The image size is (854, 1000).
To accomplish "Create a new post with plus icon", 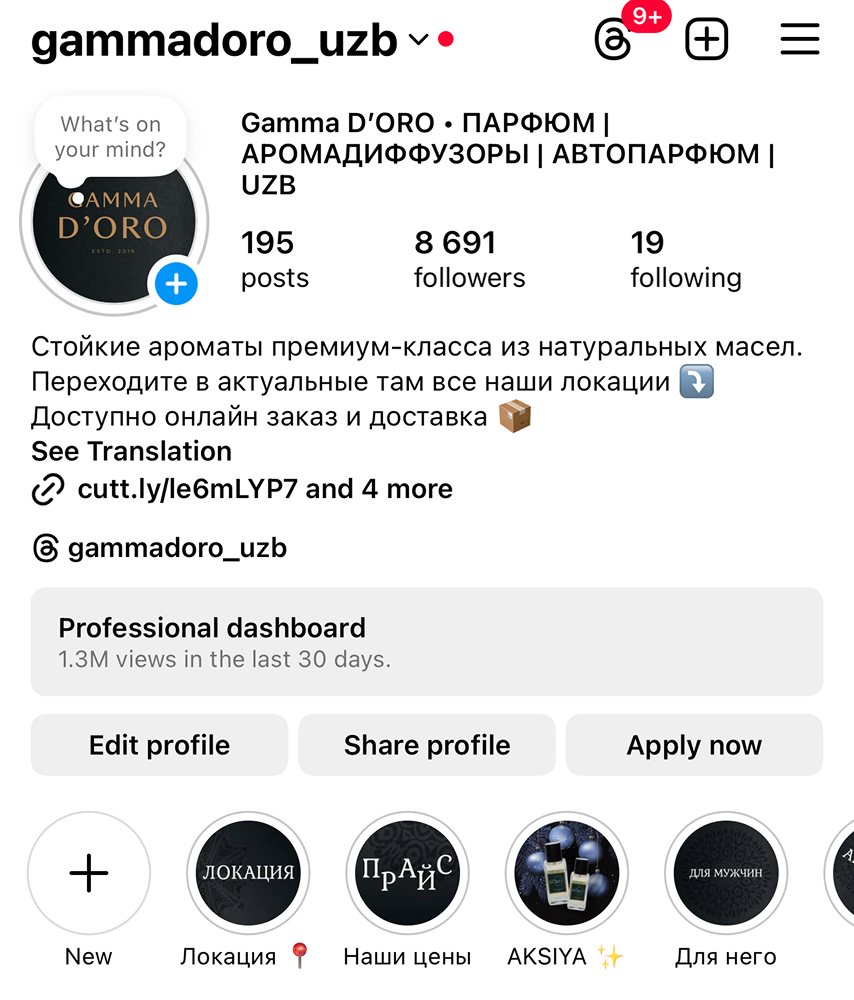I will tap(707, 40).
